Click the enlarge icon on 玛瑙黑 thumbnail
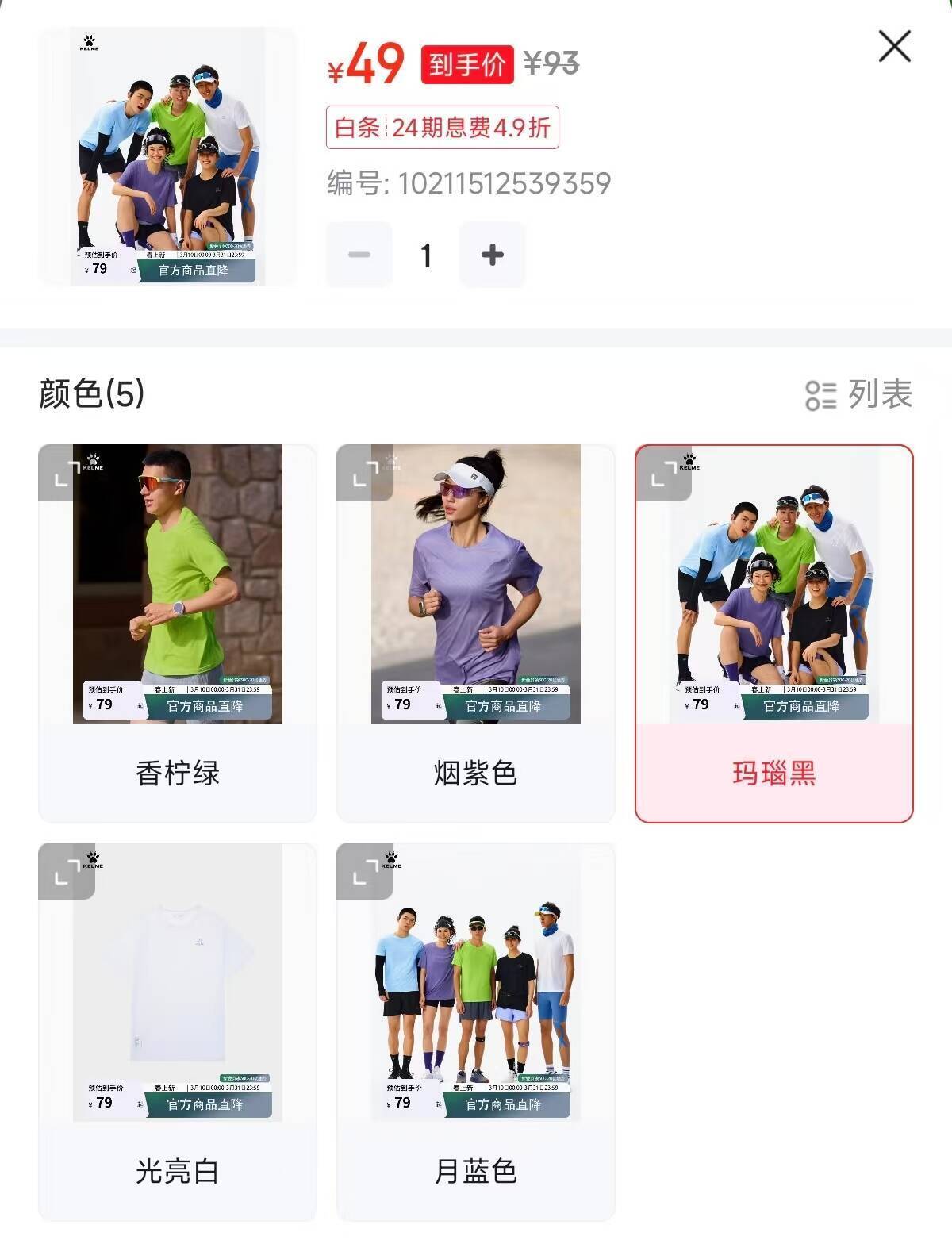This screenshot has height=1240, width=952. 662,476
